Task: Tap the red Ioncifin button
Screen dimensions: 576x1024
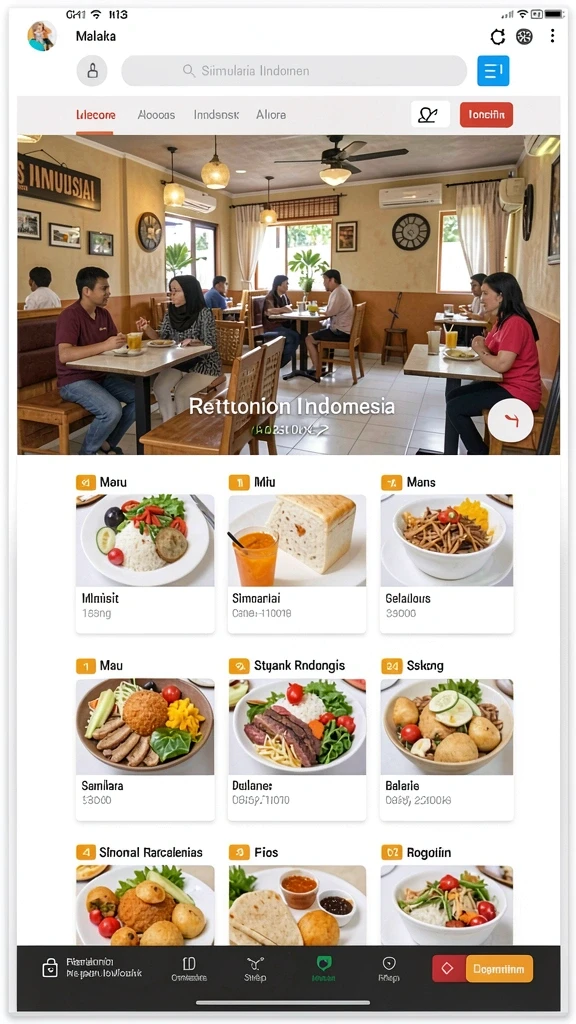Action: coord(487,114)
